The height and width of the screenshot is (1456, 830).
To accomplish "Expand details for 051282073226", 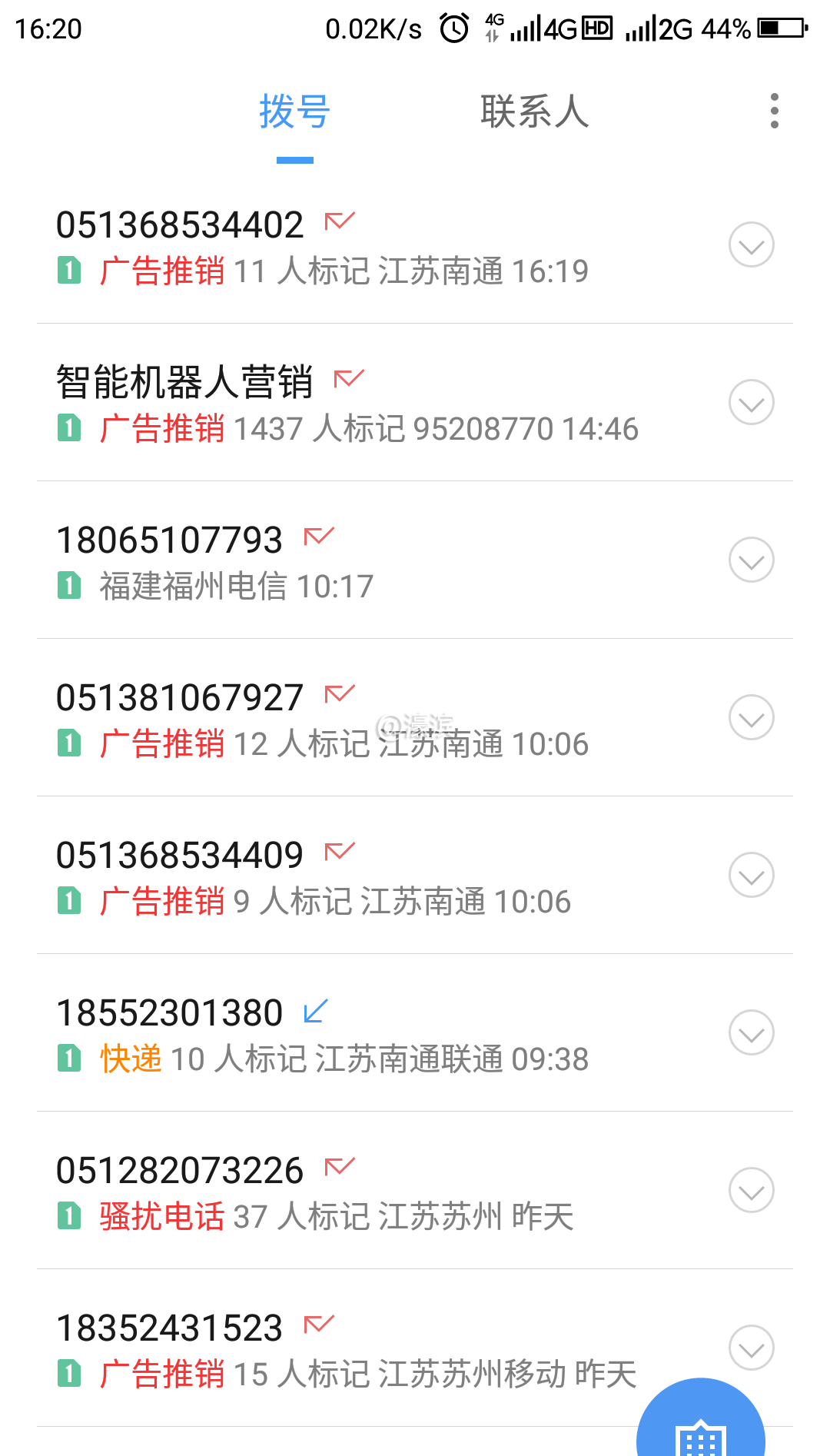I will [x=751, y=1191].
